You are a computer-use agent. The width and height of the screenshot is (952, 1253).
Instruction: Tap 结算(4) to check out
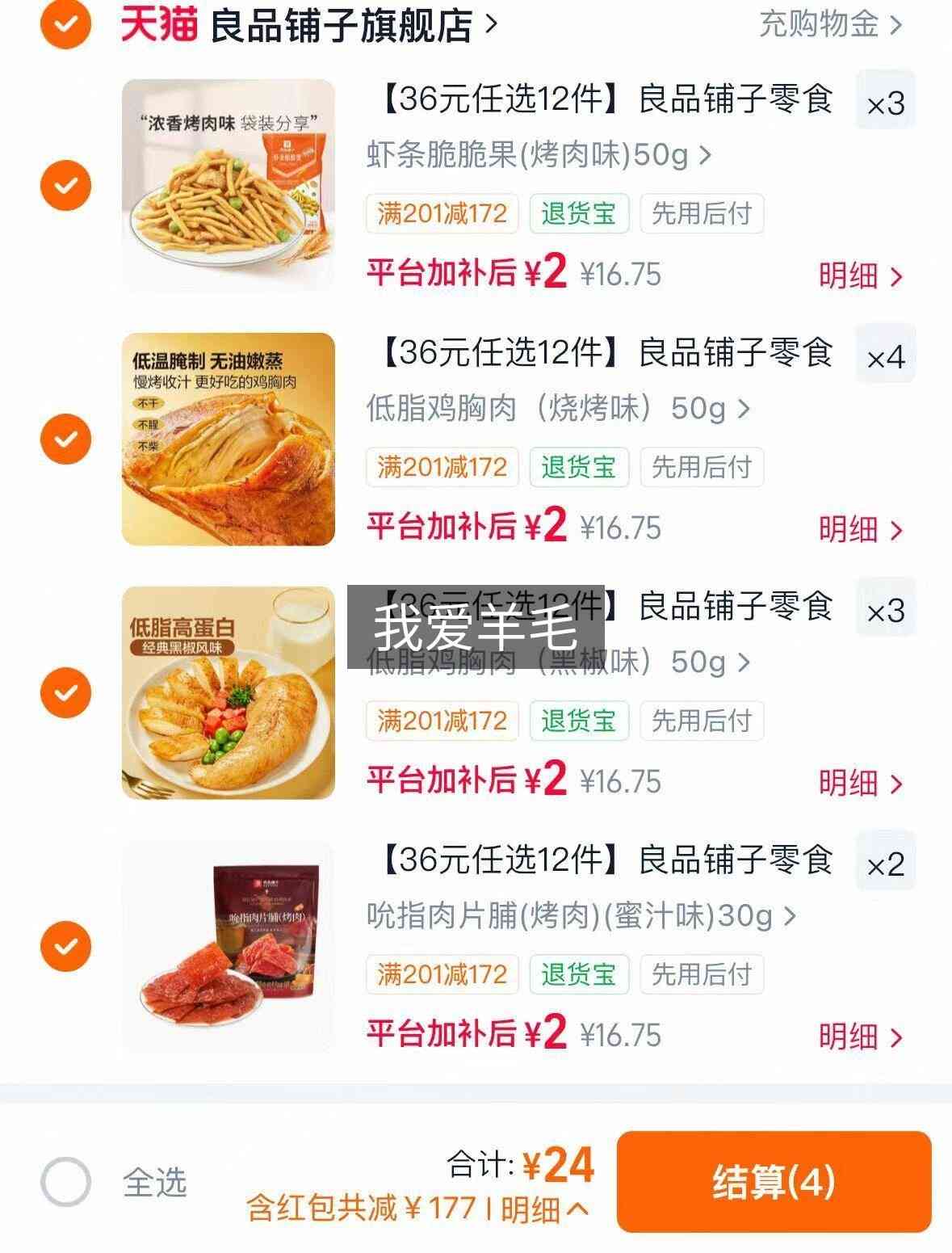(774, 1182)
